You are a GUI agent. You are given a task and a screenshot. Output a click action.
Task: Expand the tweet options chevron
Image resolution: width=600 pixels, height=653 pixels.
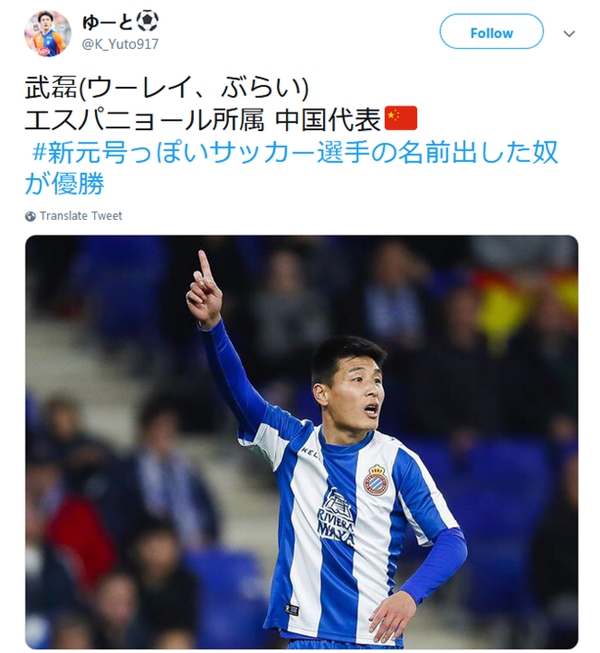569,33
